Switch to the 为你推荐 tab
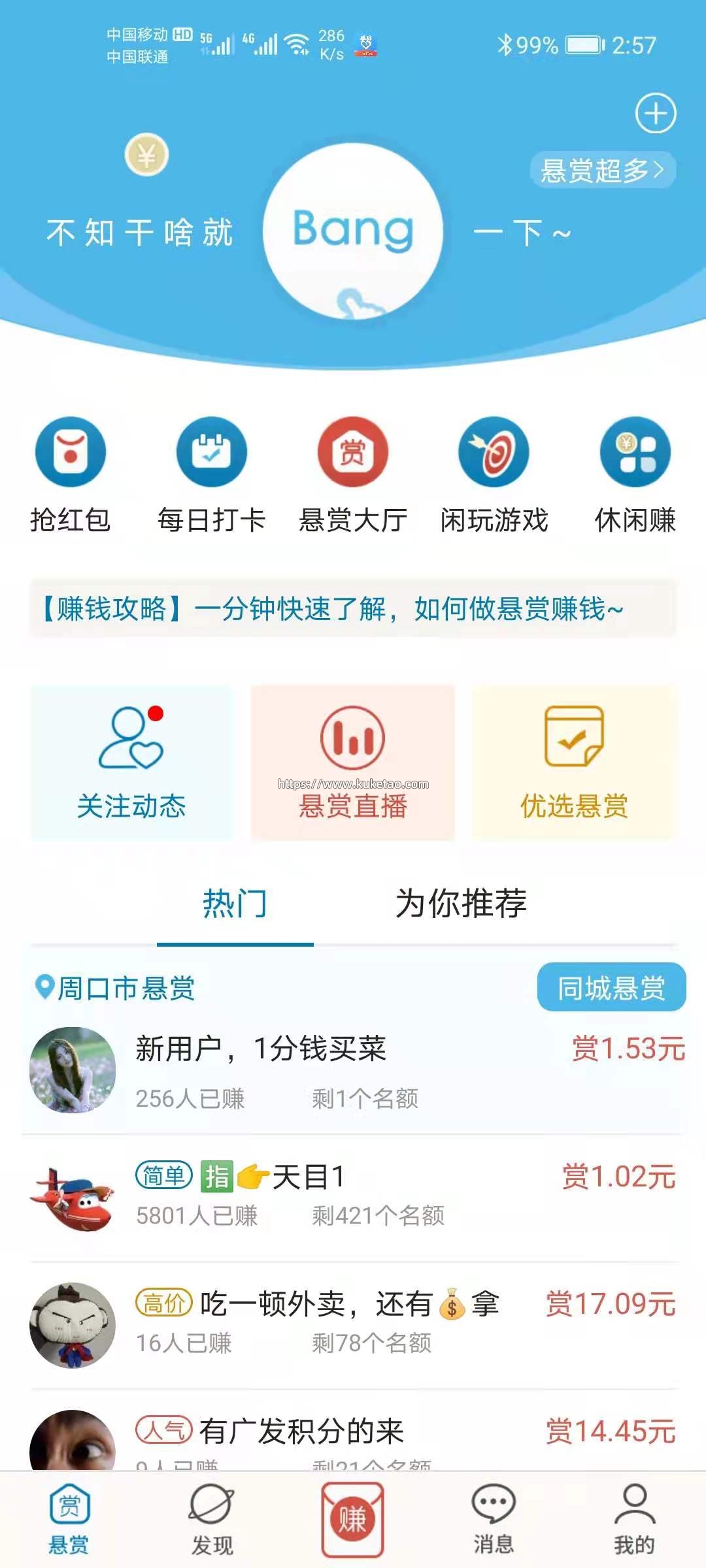The height and width of the screenshot is (1568, 706). 461,904
